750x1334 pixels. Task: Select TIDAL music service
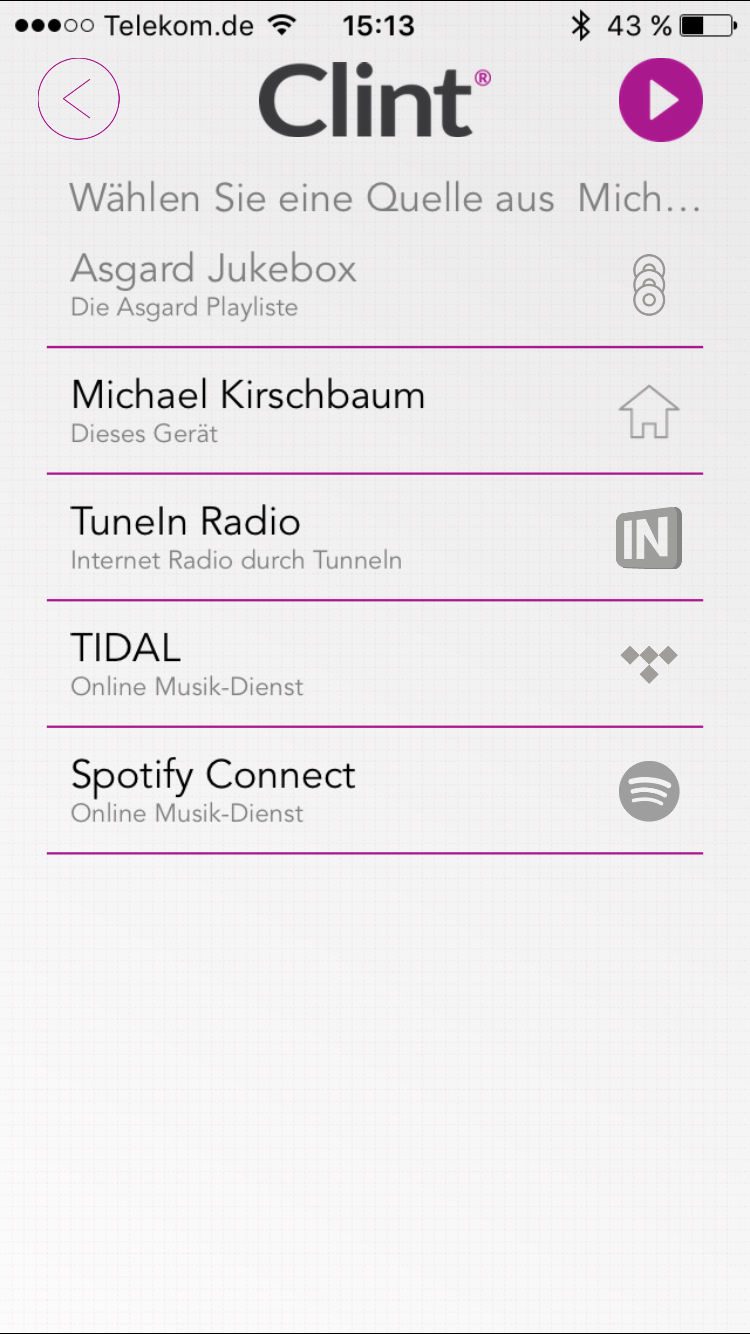[x=375, y=664]
